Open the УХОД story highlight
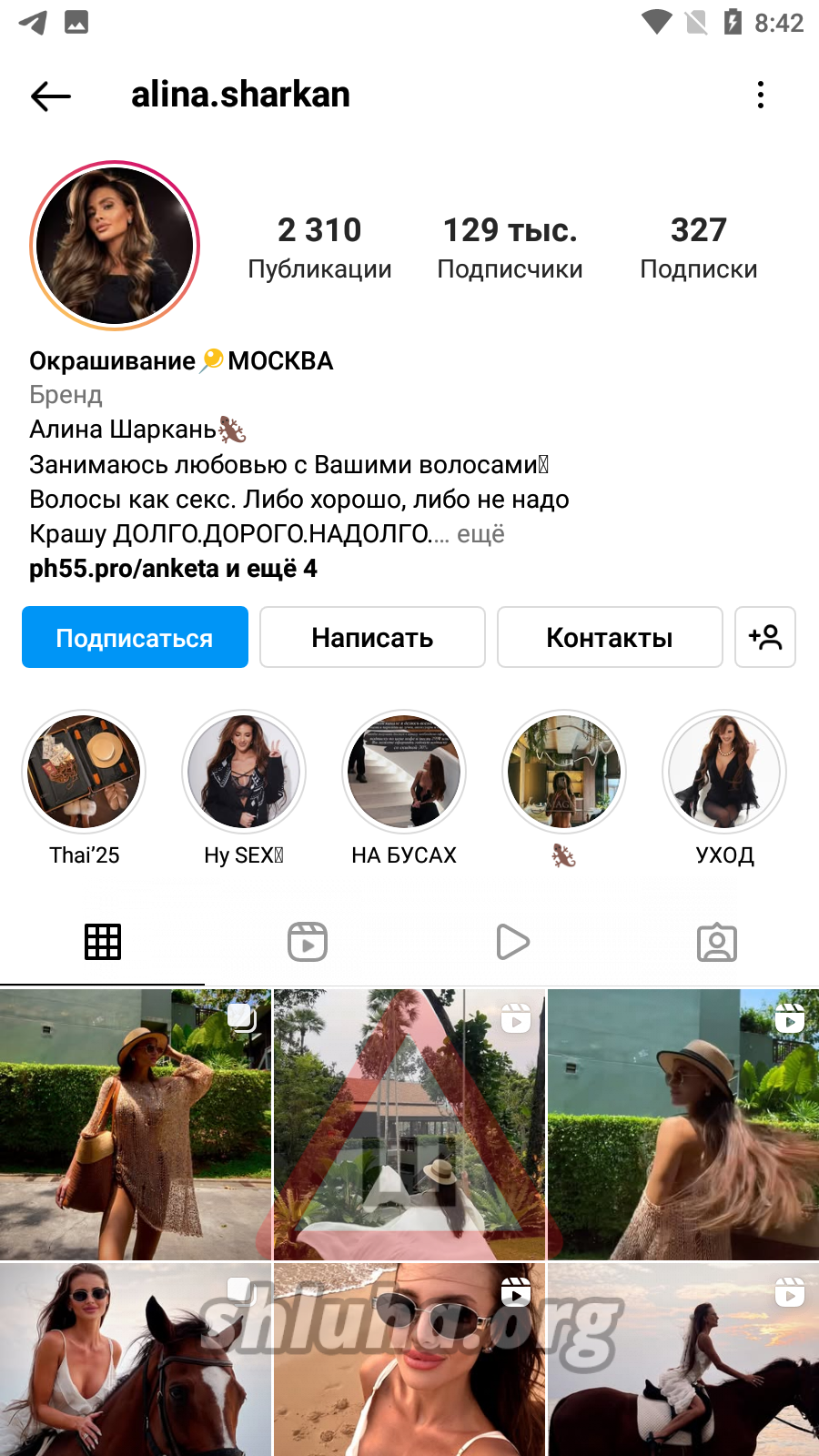Screen dimensions: 819x1456 [x=724, y=773]
